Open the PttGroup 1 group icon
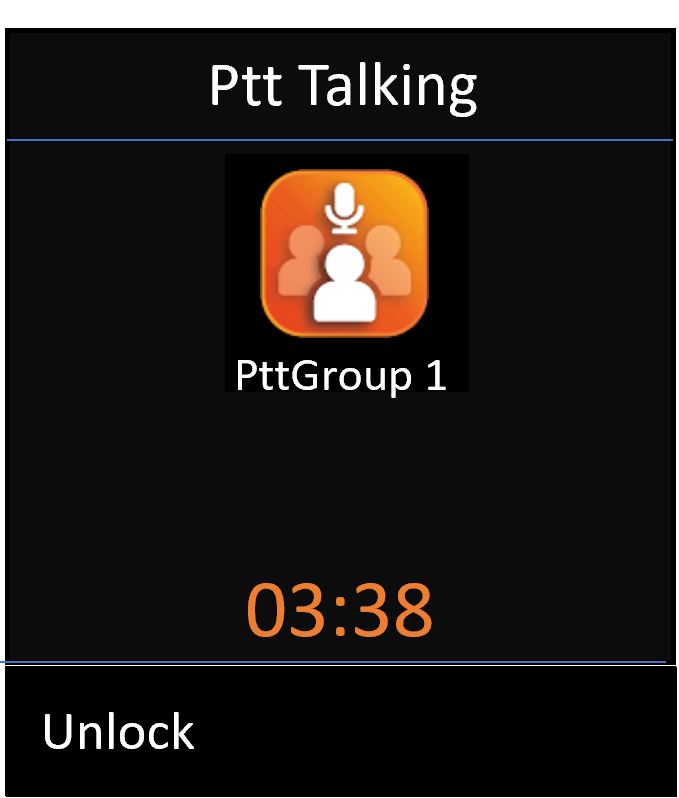The image size is (679, 798). [344, 254]
